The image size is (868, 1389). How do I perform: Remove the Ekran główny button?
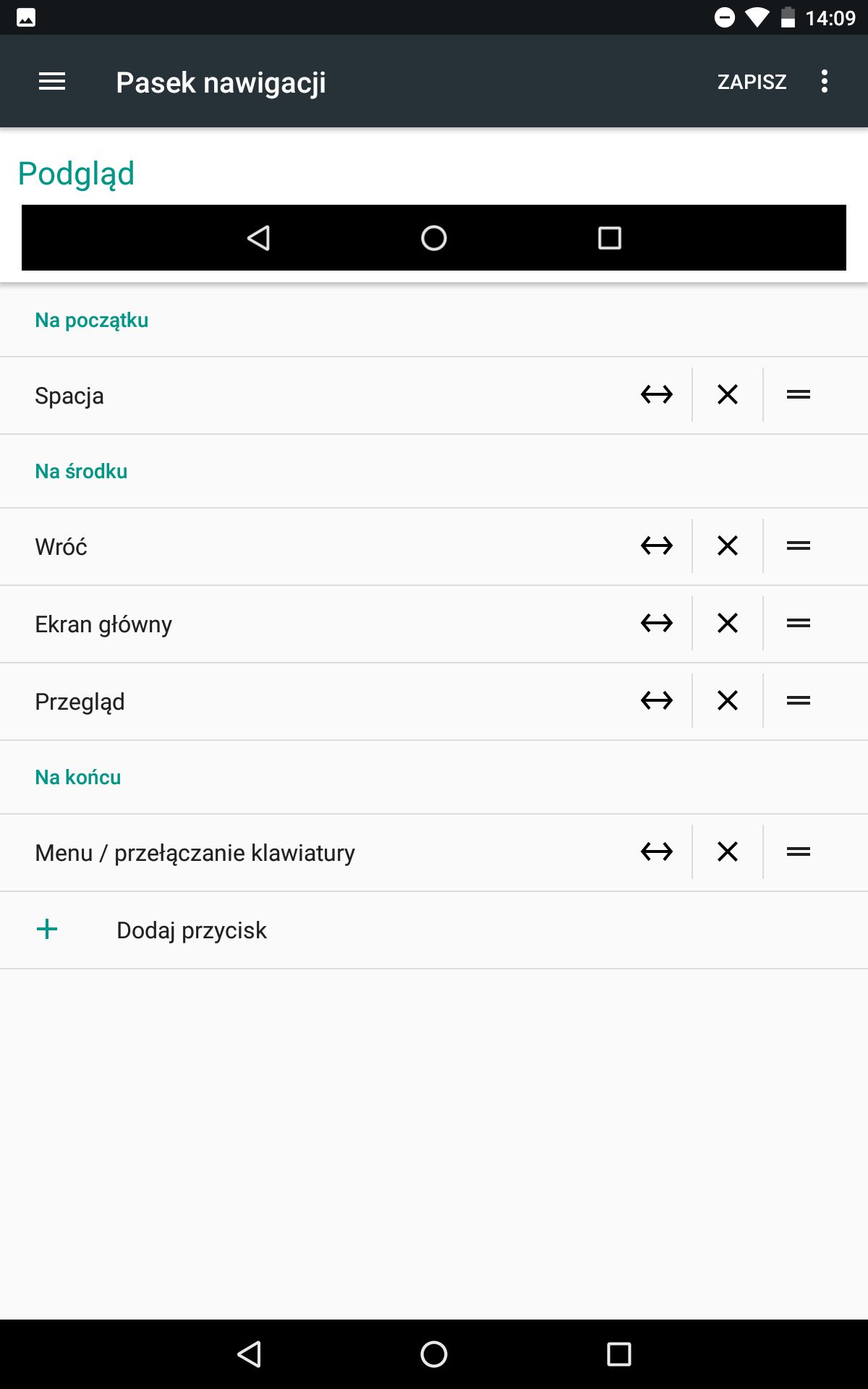[x=728, y=623]
